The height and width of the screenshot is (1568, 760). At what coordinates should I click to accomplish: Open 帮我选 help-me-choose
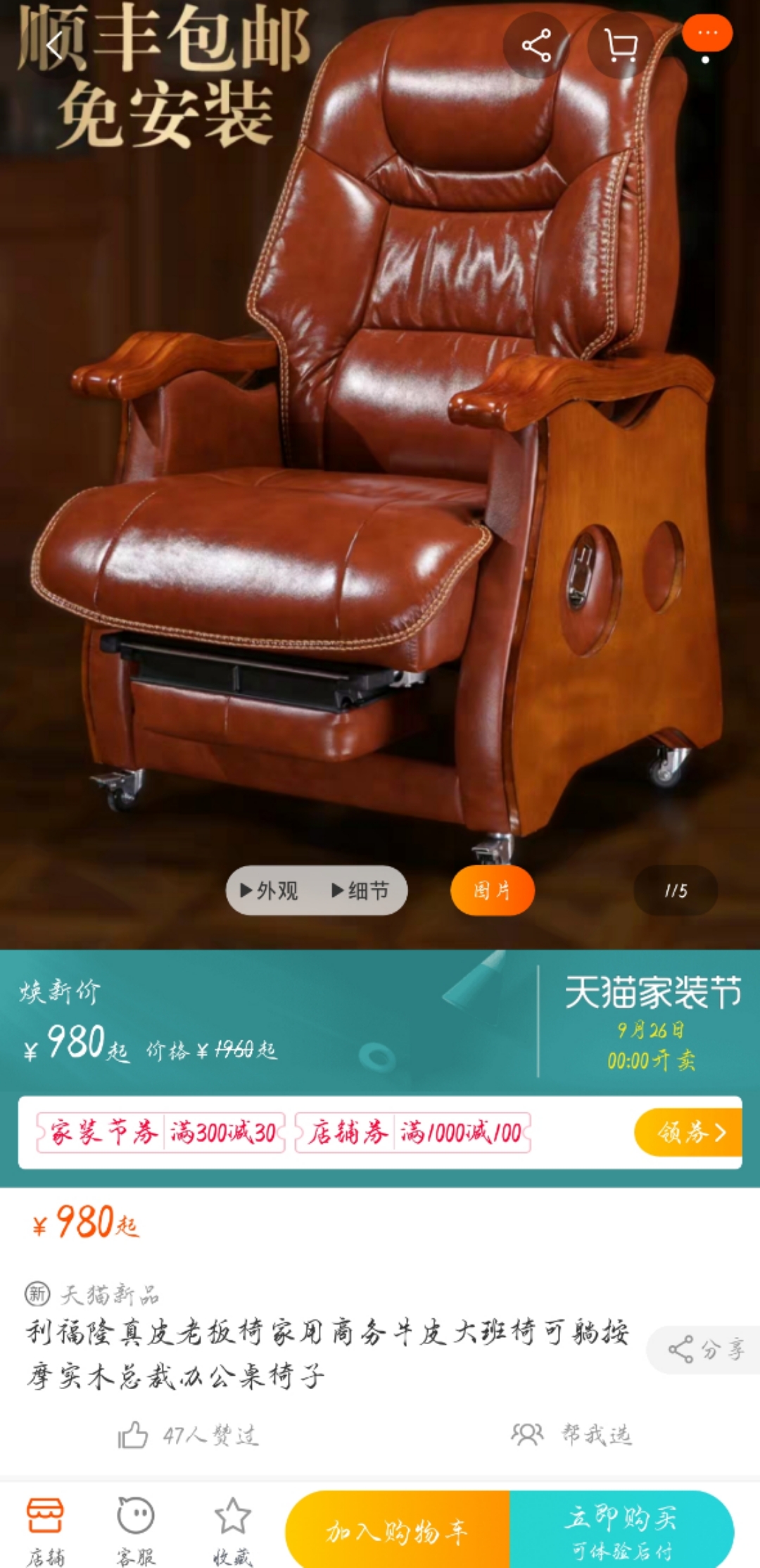click(571, 1435)
